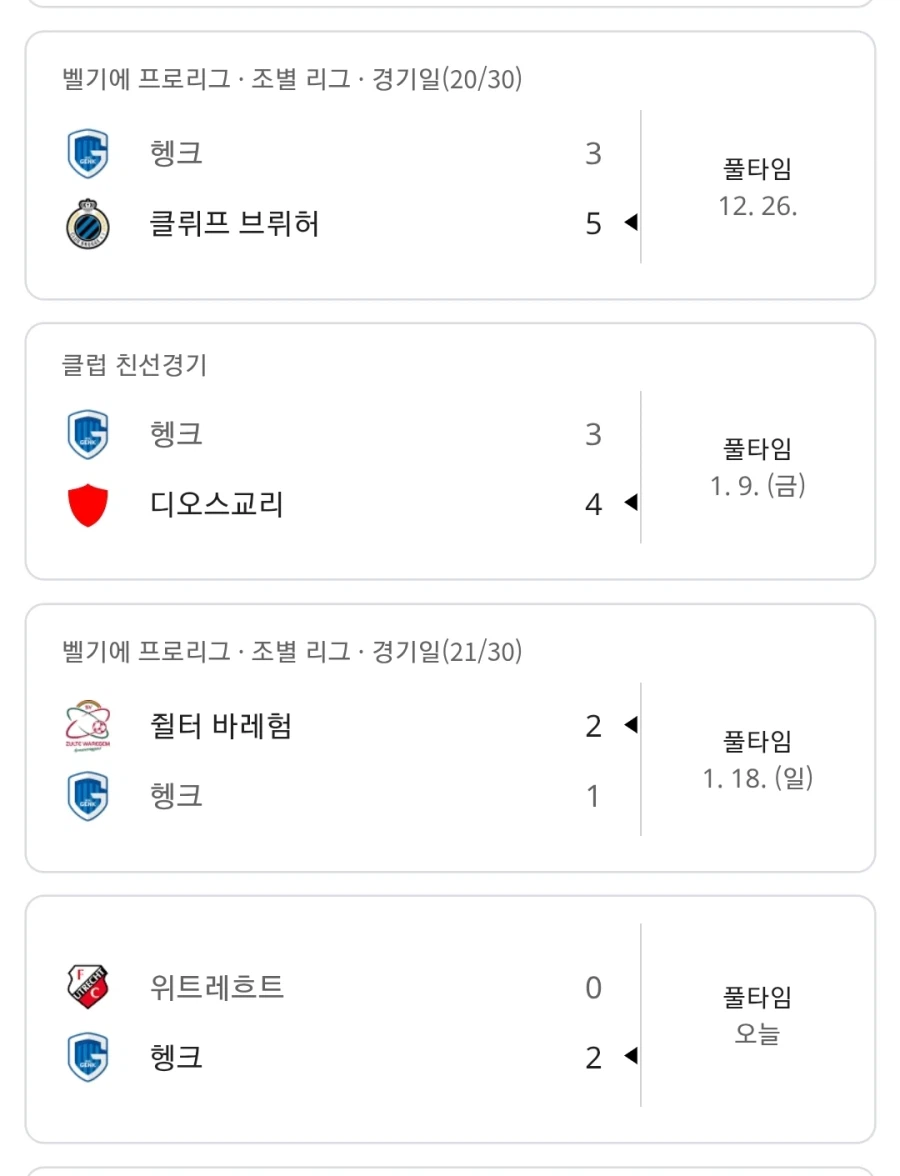This screenshot has height=1176, width=900.
Task: Select the Genk club crest logo
Action: click(x=86, y=152)
